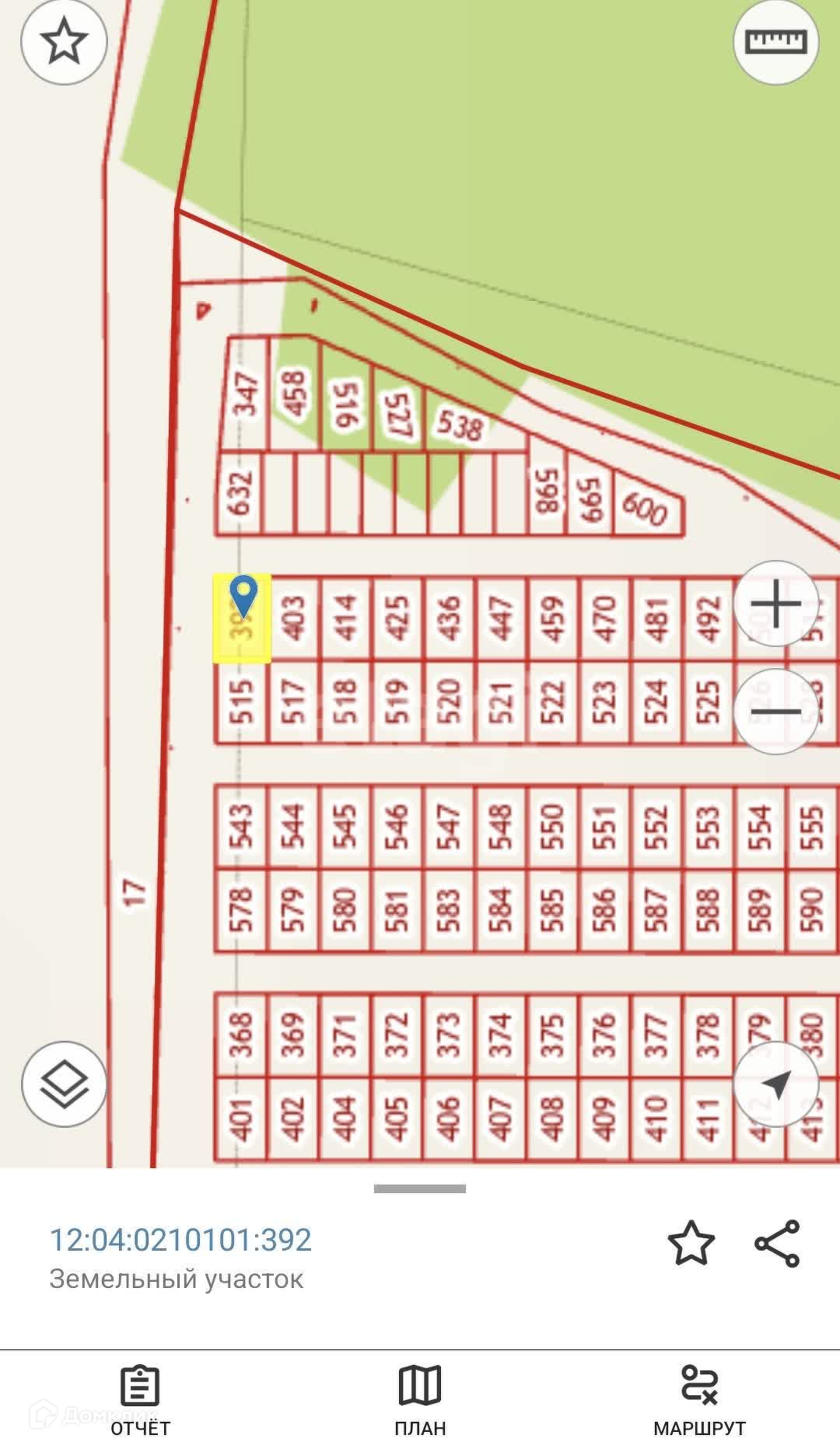Image resolution: width=840 pixels, height=1449 pixels.
Task: Zoom out the map
Action: [x=775, y=711]
